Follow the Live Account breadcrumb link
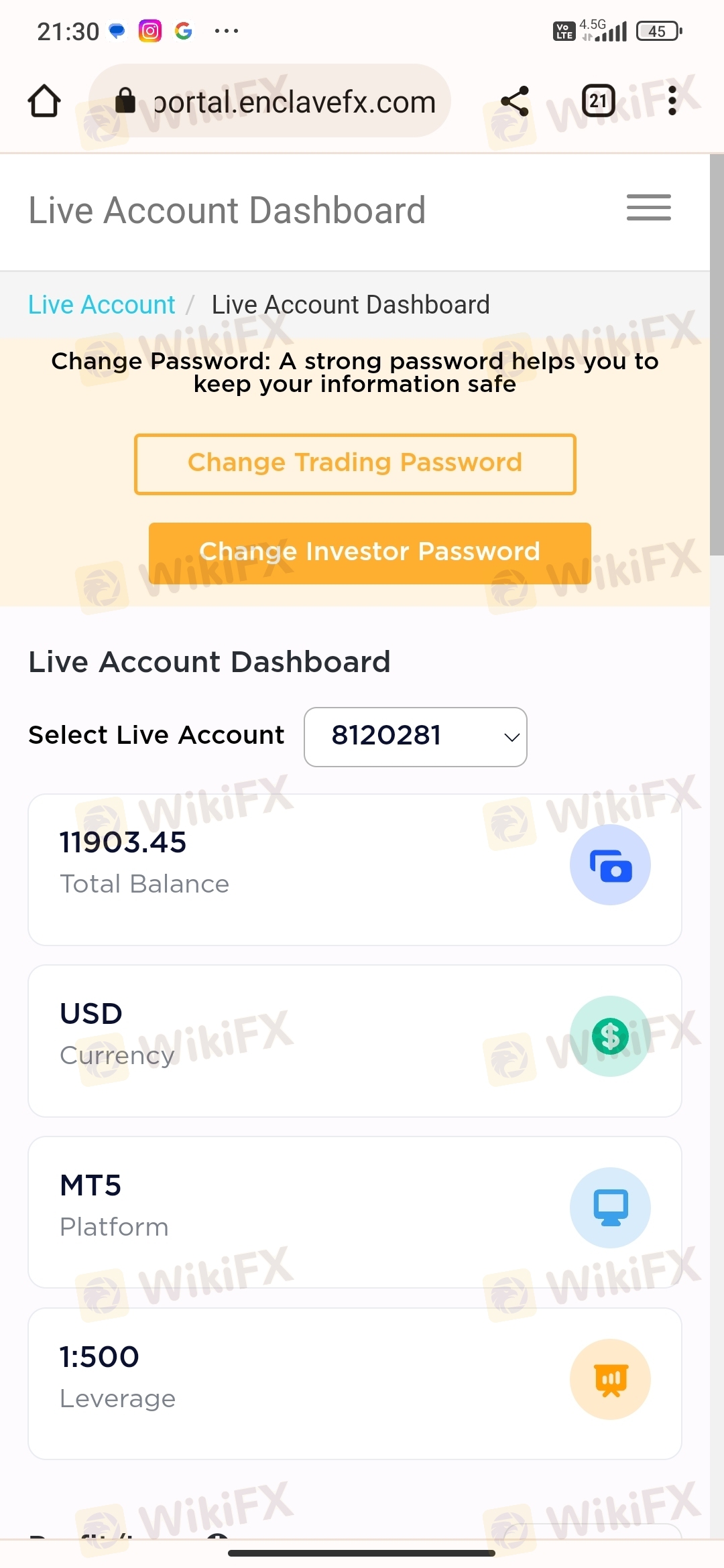Image resolution: width=724 pixels, height=1568 pixels. 101,305
